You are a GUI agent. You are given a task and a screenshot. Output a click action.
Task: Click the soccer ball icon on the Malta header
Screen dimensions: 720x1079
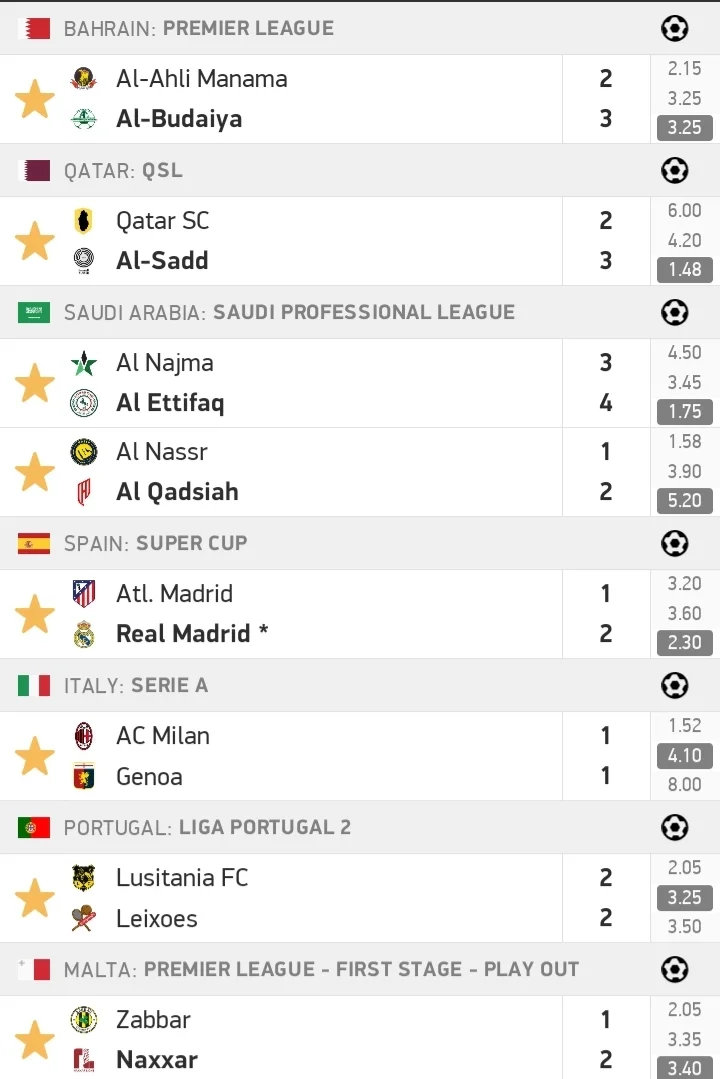[674, 969]
